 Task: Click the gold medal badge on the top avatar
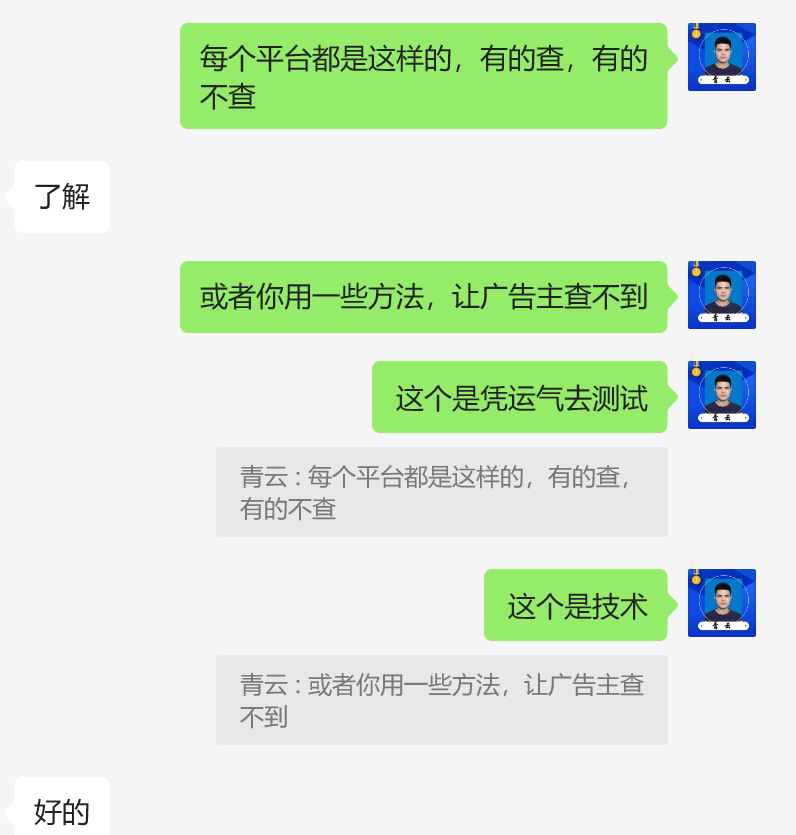697,35
